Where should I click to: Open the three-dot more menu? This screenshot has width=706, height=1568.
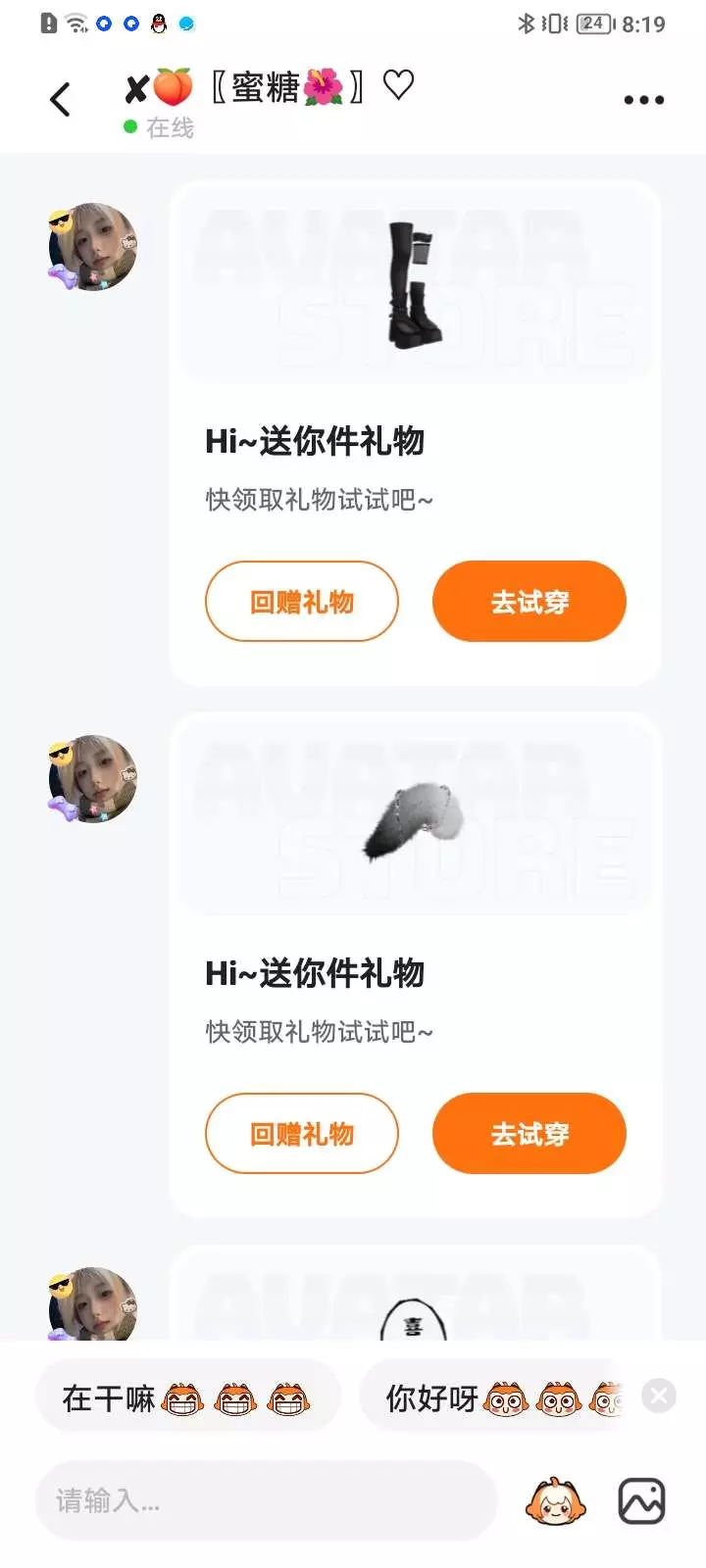coord(643,100)
